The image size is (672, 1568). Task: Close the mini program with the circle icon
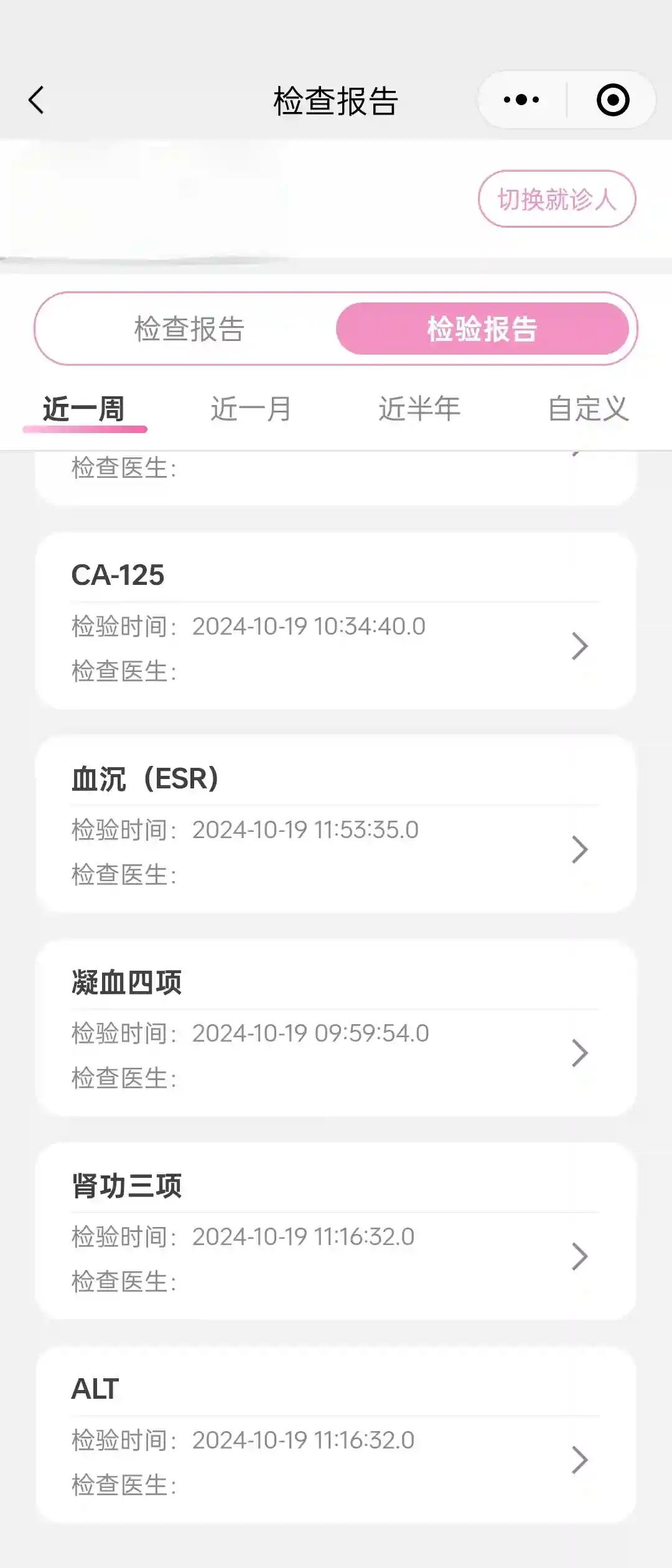(x=613, y=100)
